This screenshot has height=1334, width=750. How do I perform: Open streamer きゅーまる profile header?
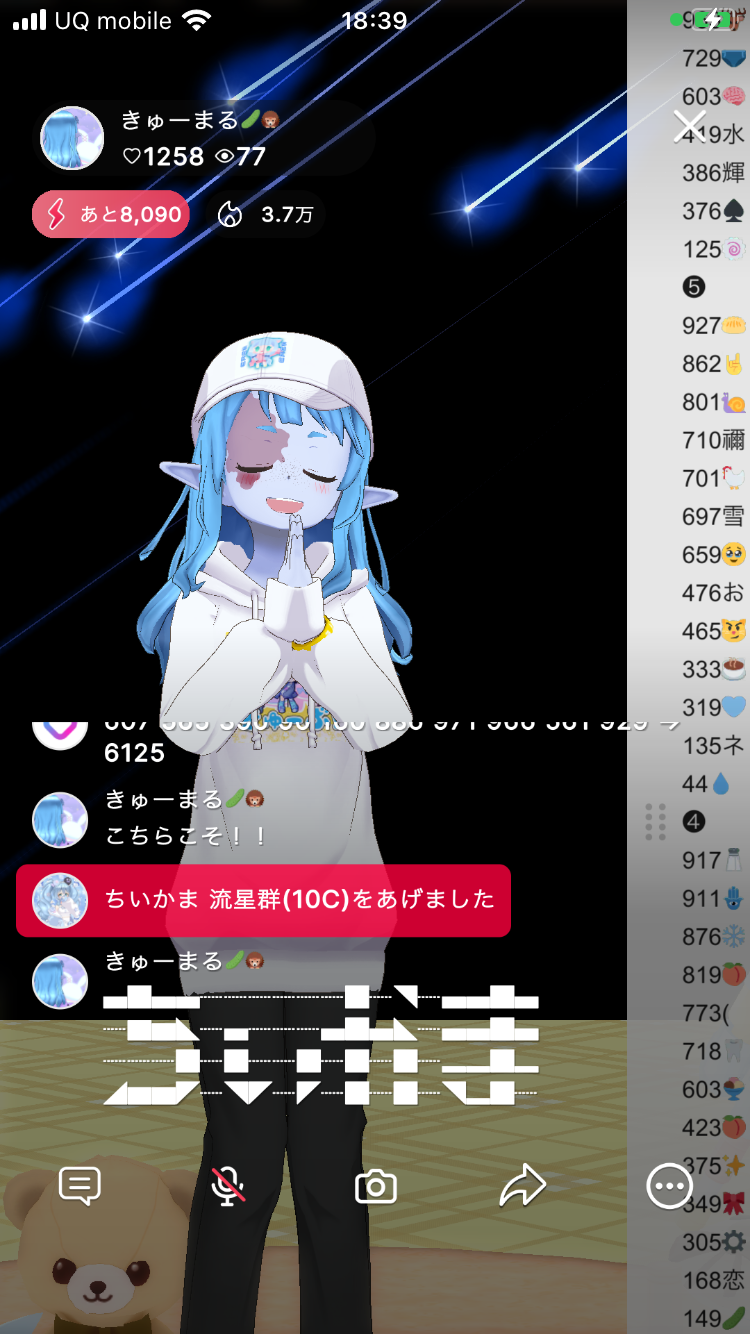(x=200, y=138)
